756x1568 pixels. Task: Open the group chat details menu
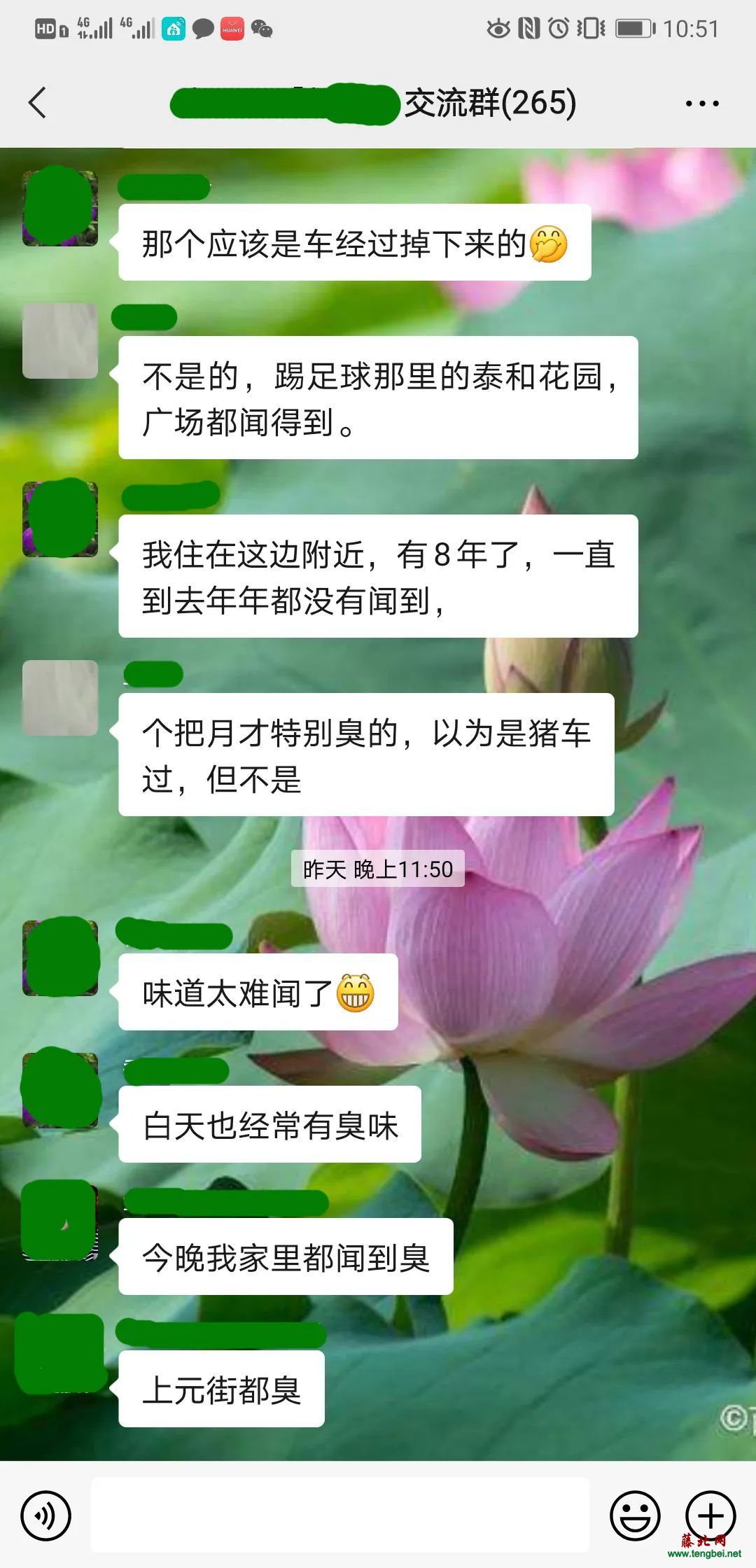701,104
